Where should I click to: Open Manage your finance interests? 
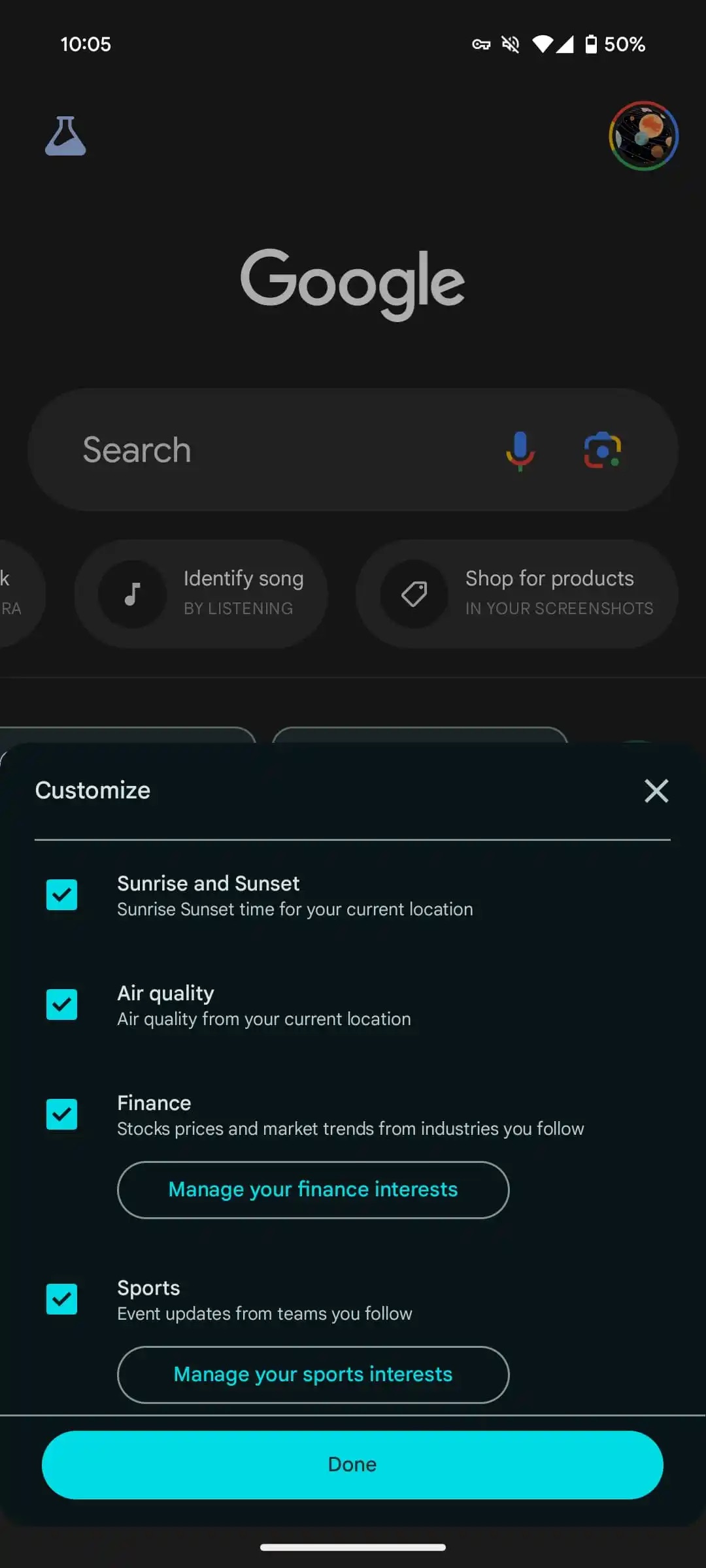coord(313,1190)
